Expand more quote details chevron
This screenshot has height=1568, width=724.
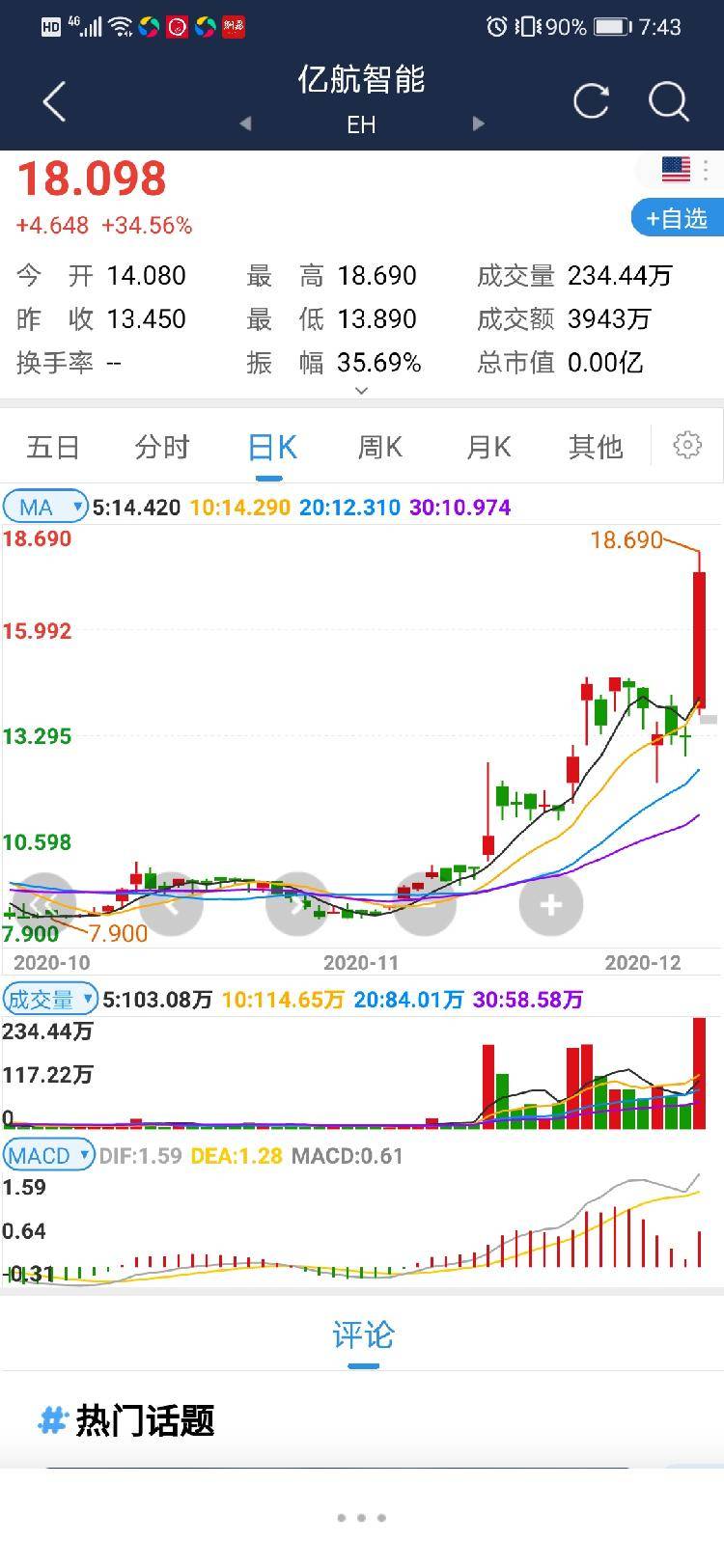click(x=362, y=391)
